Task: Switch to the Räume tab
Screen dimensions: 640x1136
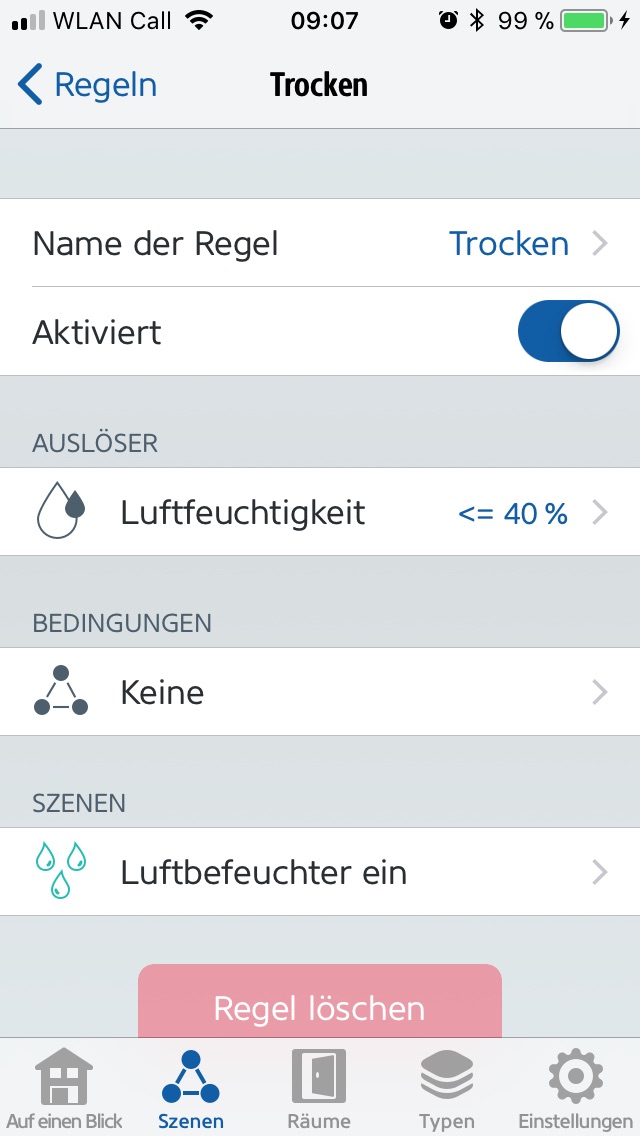Action: [319, 1088]
